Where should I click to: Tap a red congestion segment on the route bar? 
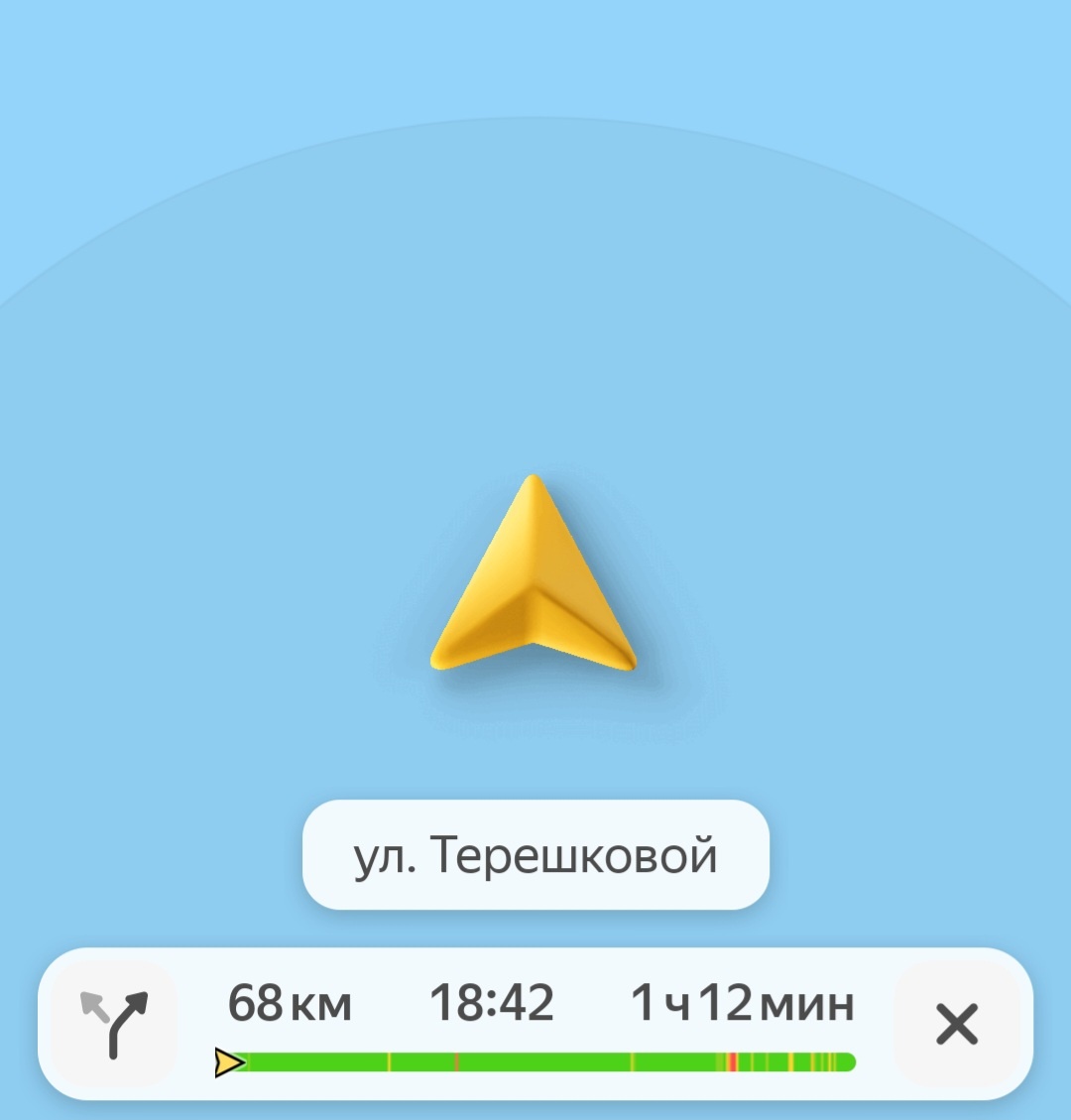[x=733, y=1062]
